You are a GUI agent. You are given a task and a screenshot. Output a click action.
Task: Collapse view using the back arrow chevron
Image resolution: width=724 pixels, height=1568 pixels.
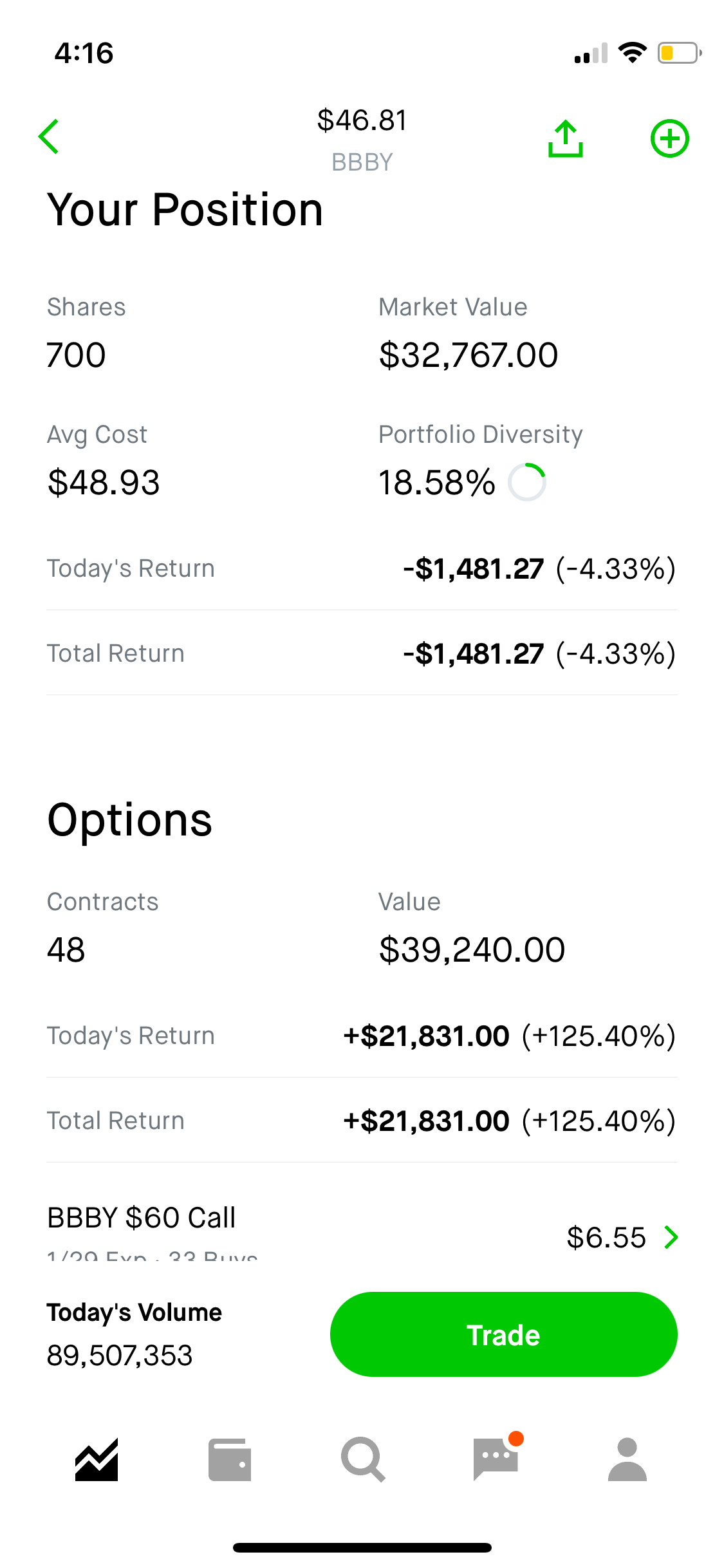49,136
